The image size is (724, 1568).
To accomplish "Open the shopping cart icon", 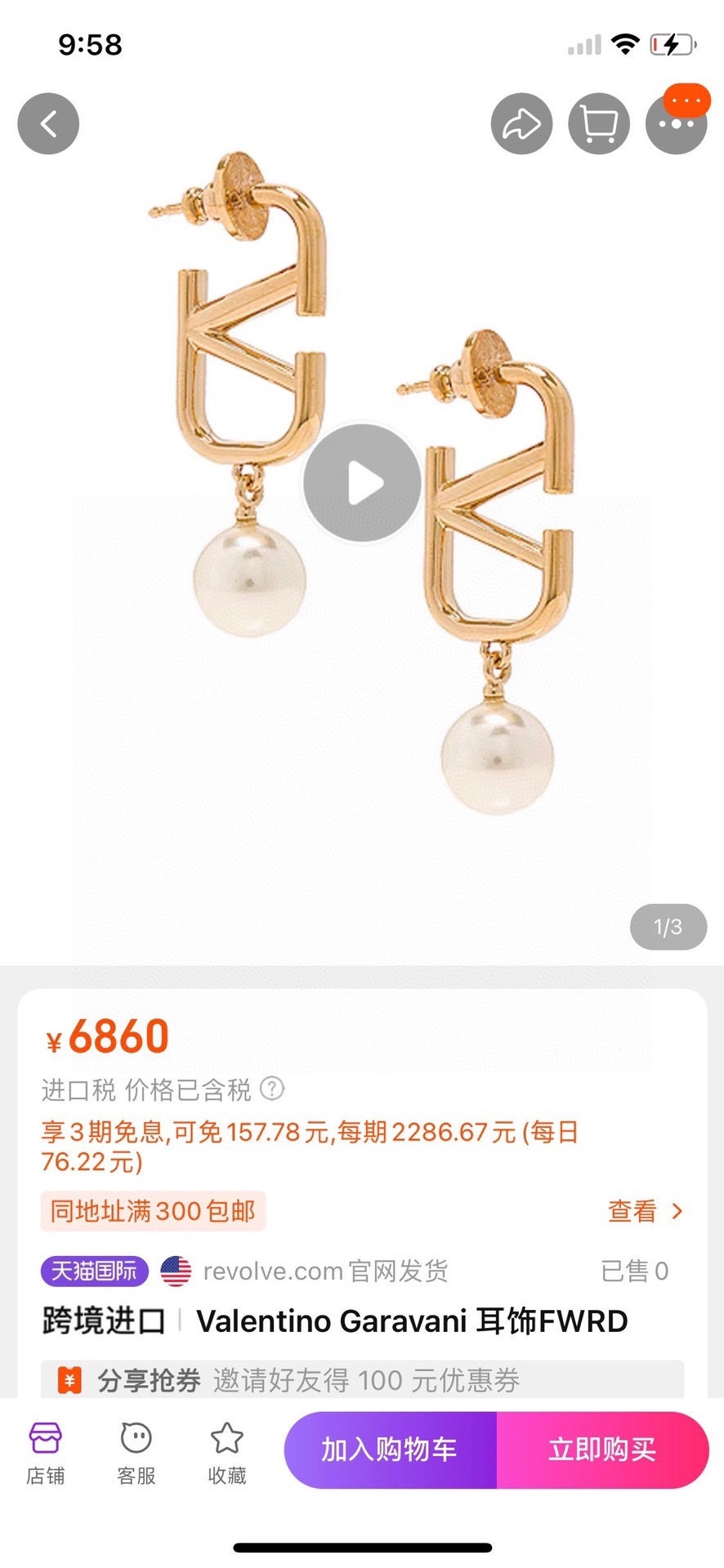I will click(599, 124).
